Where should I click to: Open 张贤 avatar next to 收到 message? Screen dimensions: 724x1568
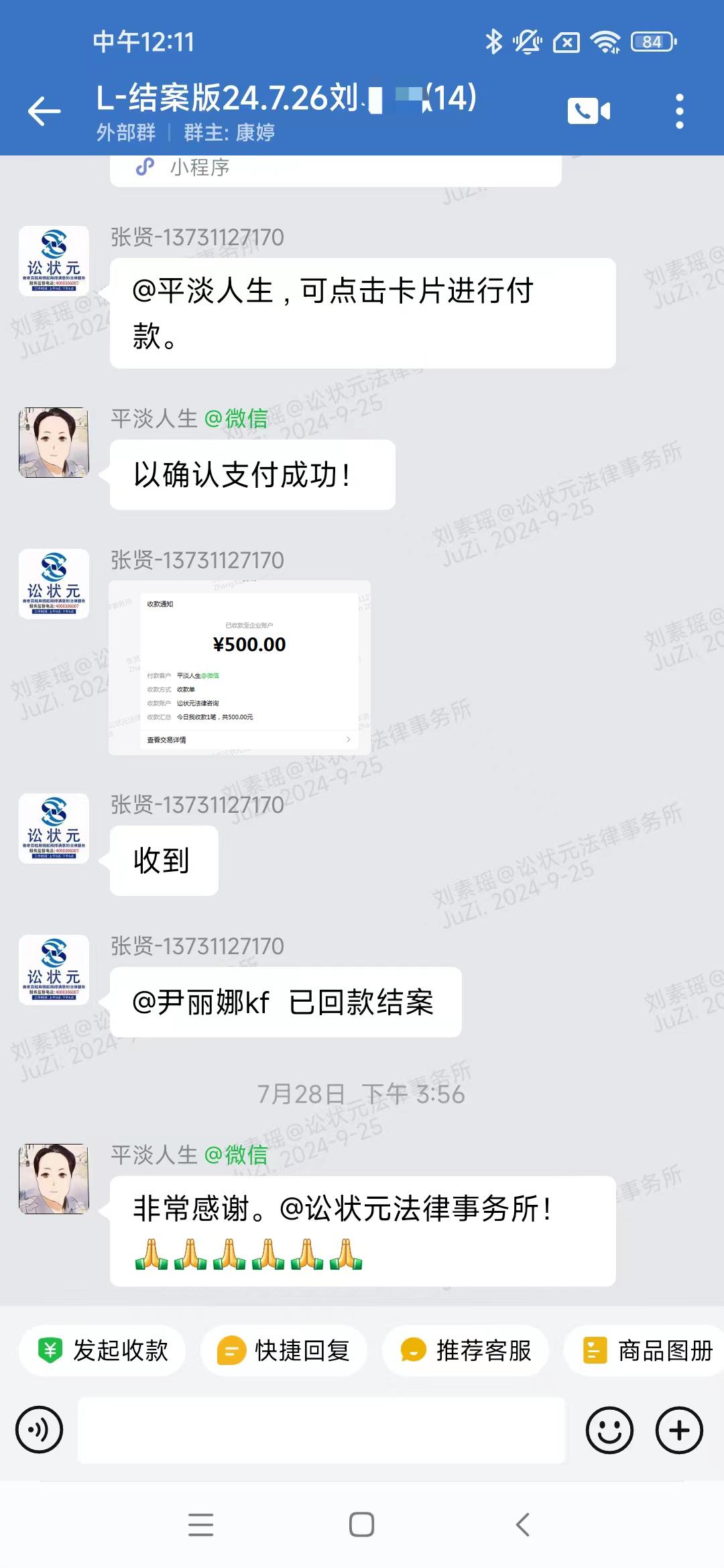[54, 829]
